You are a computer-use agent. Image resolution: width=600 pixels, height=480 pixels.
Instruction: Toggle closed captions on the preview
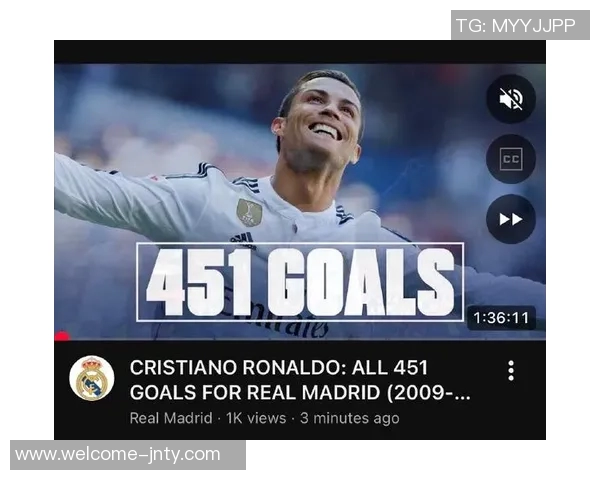pos(511,159)
